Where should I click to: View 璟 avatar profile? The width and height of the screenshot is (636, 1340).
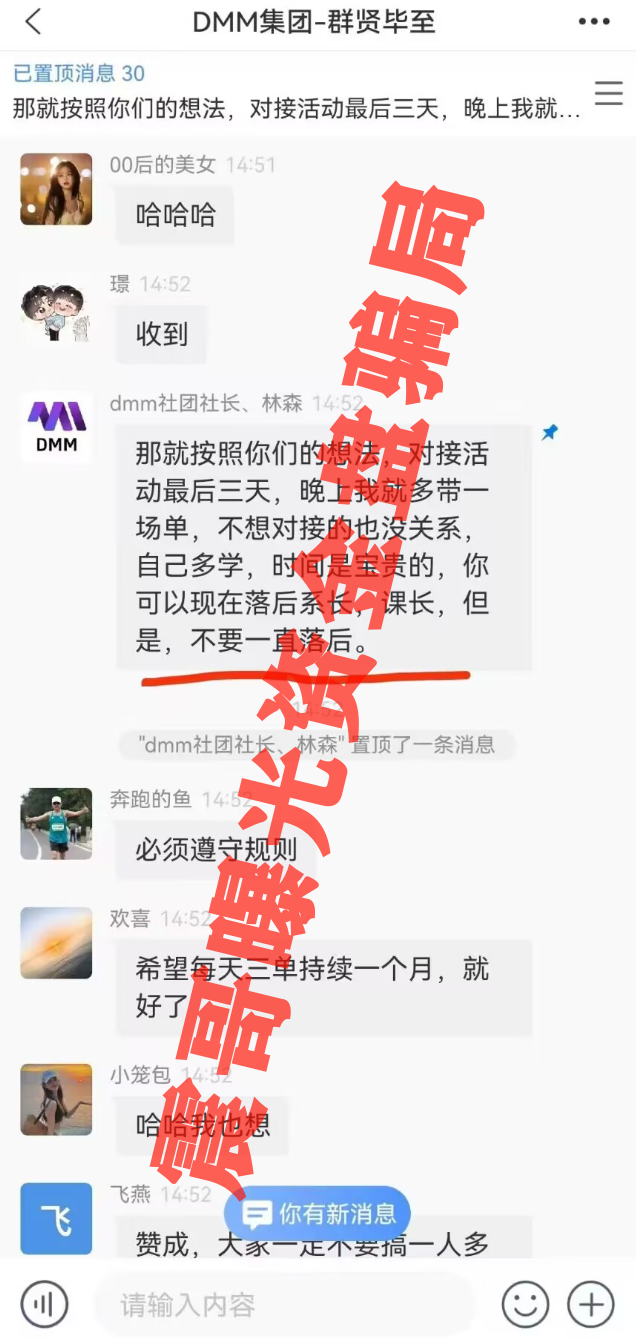[x=56, y=310]
